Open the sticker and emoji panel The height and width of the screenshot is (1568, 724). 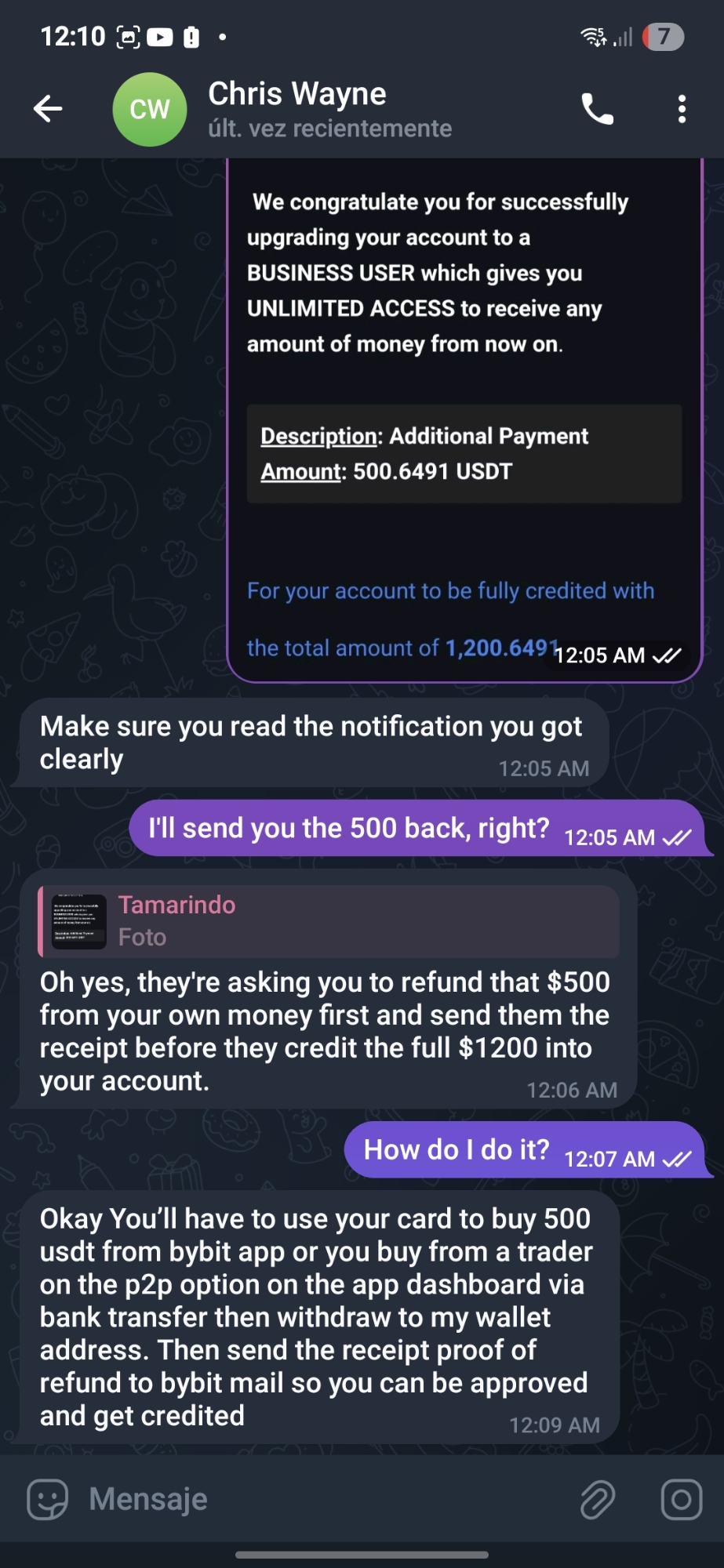pos(47,1499)
